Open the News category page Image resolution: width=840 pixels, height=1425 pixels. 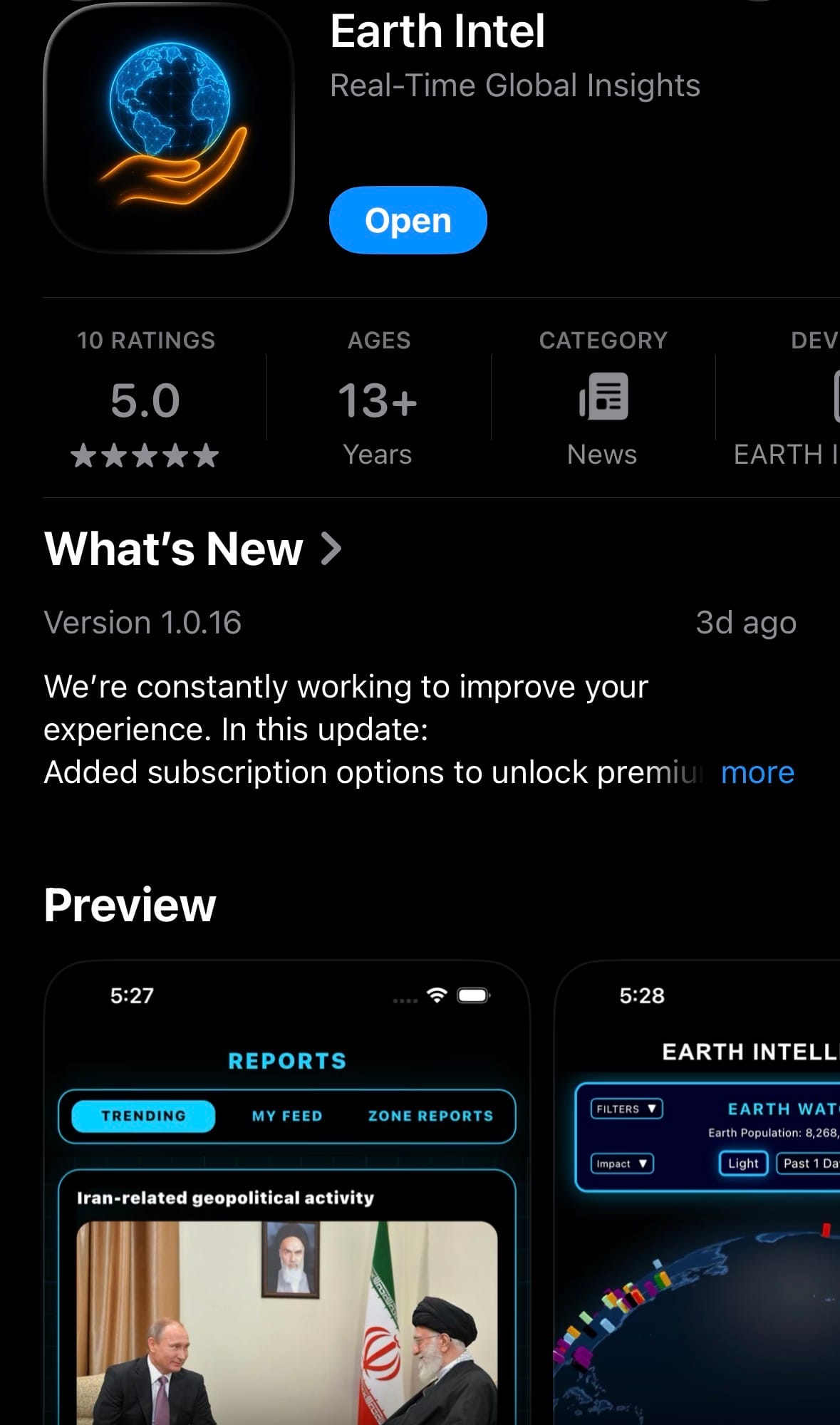pyautogui.click(x=603, y=399)
